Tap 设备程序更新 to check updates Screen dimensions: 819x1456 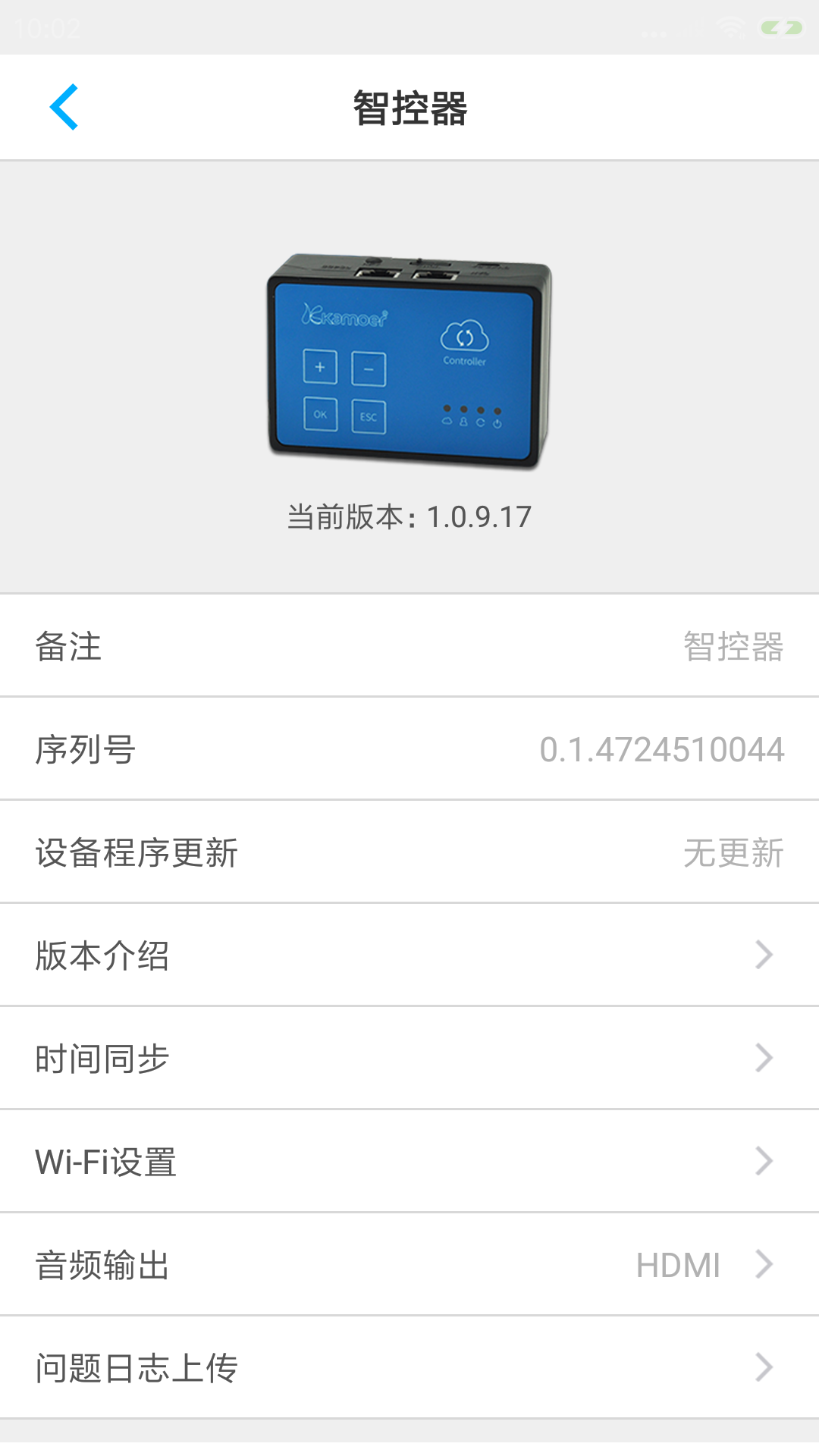pos(409,852)
